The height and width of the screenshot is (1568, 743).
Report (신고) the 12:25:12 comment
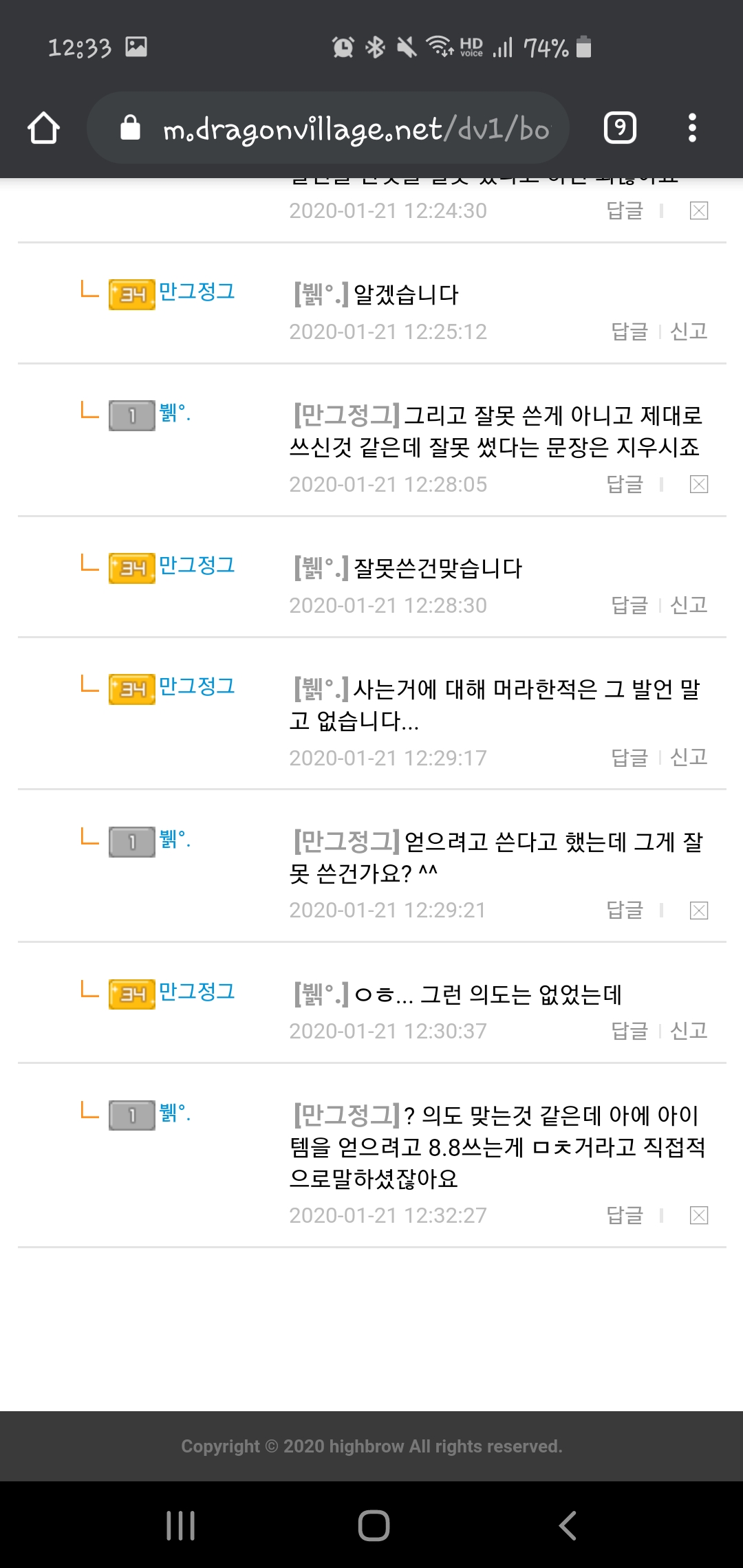(x=689, y=331)
